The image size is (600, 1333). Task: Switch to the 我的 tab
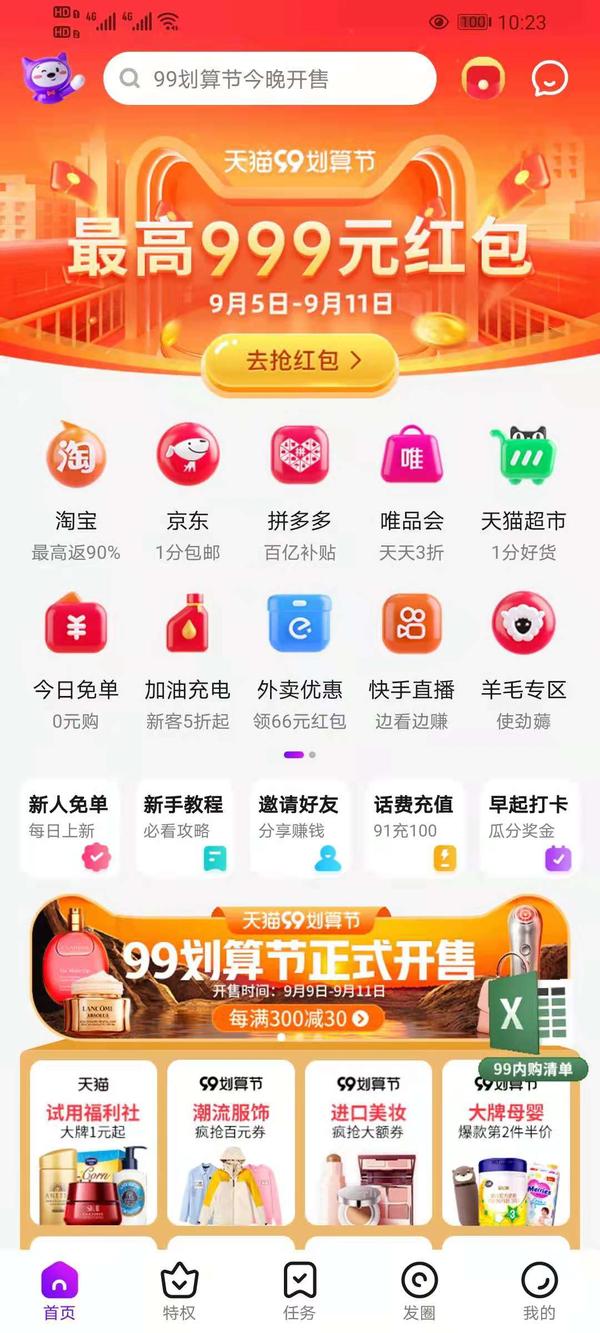pos(539,1291)
